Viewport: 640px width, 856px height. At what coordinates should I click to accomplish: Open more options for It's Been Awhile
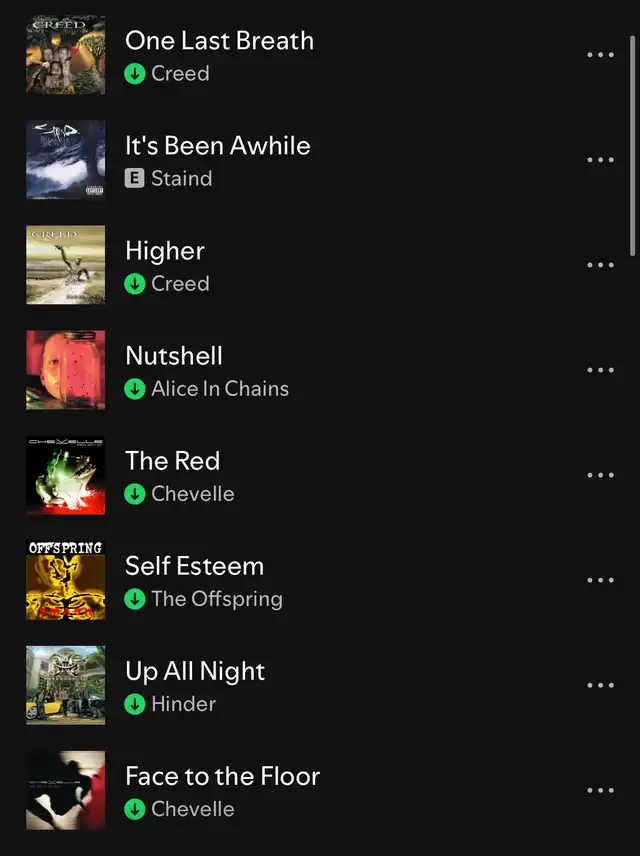[x=600, y=160]
